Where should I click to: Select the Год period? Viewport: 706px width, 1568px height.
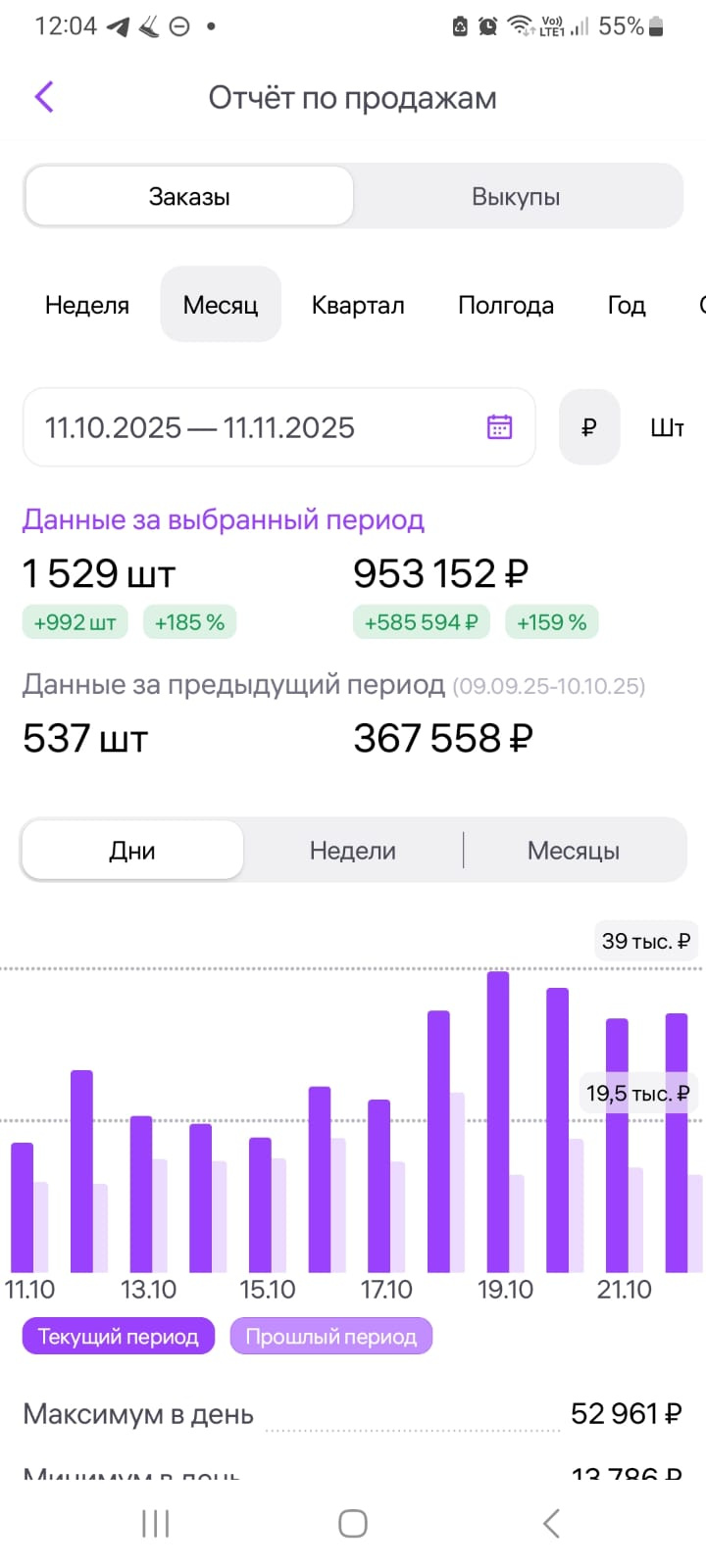tap(627, 305)
